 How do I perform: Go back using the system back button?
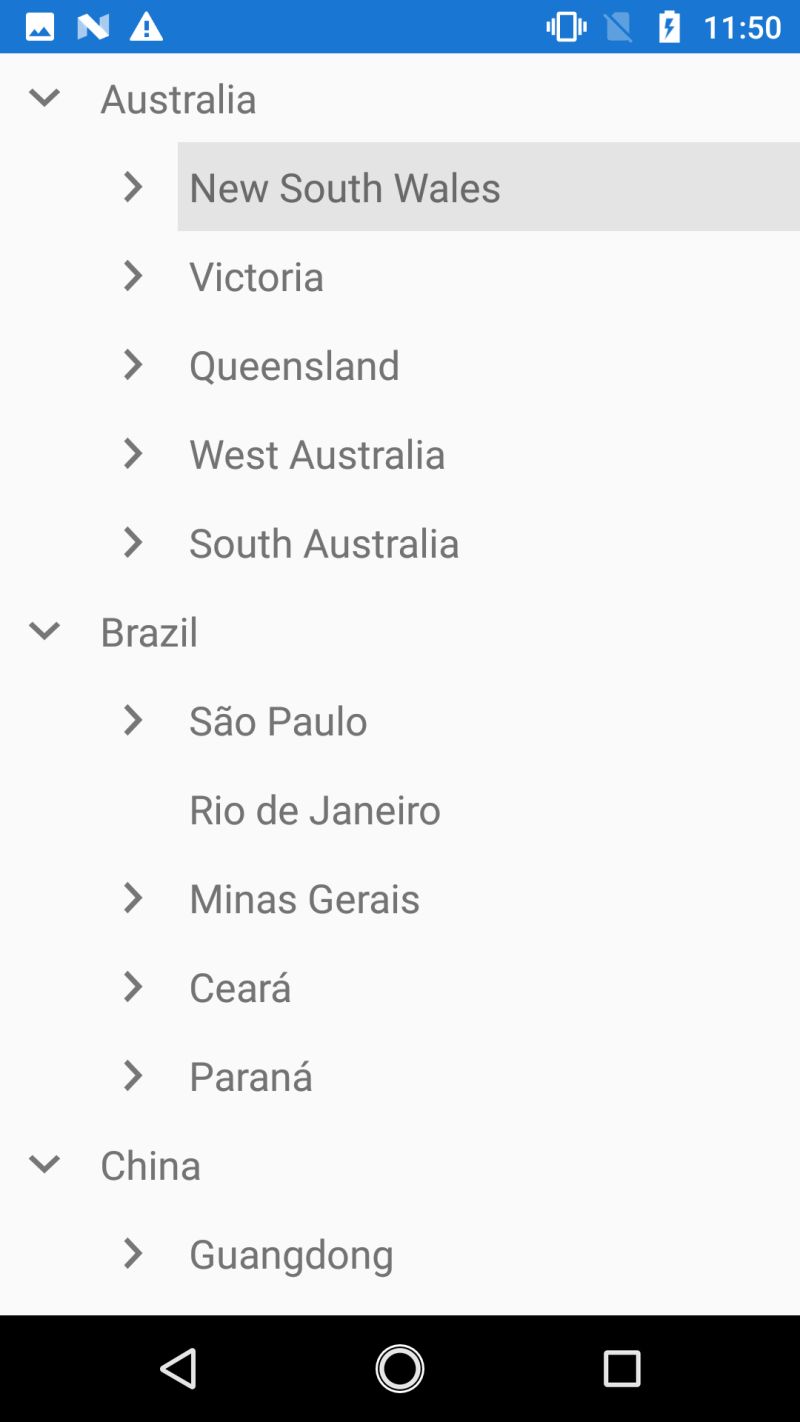pyautogui.click(x=179, y=1368)
